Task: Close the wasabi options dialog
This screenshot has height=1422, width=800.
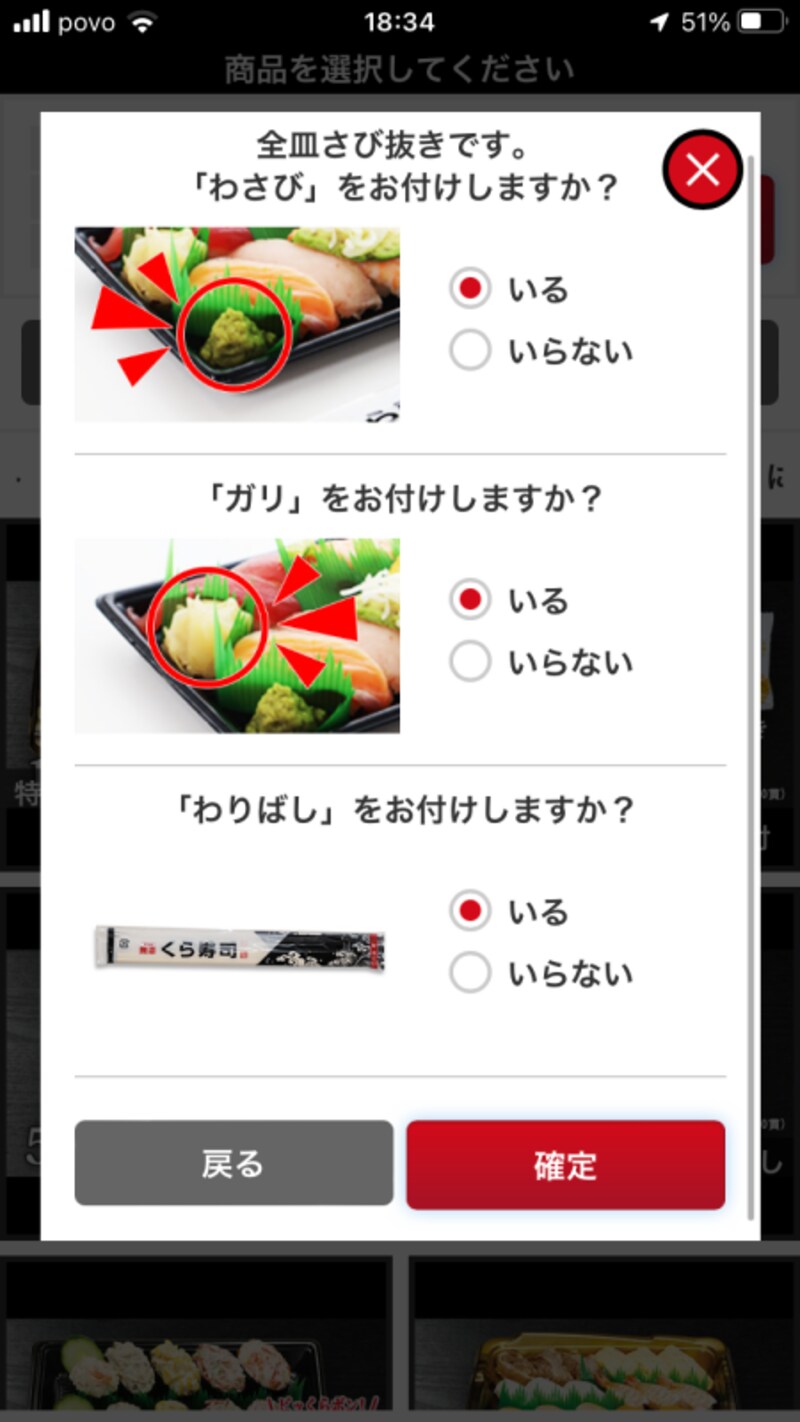Action: tap(701, 168)
